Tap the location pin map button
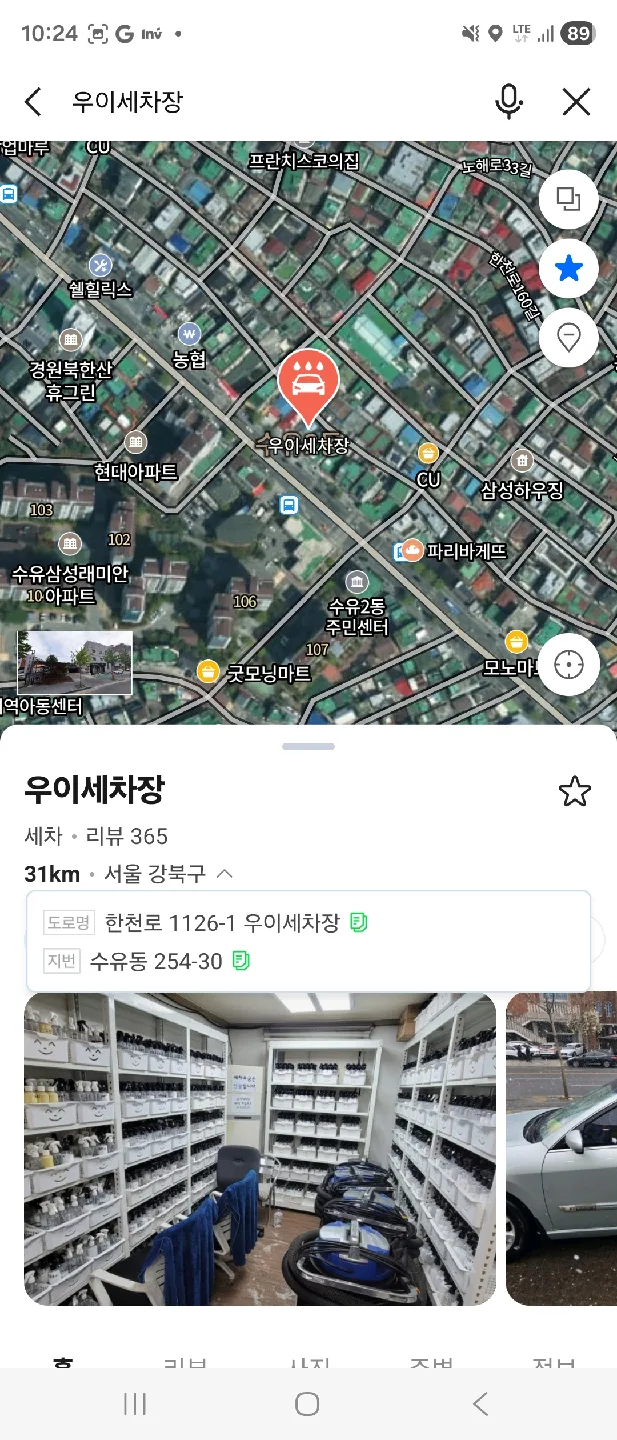Viewport: 617px width, 1440px height. 568,338
